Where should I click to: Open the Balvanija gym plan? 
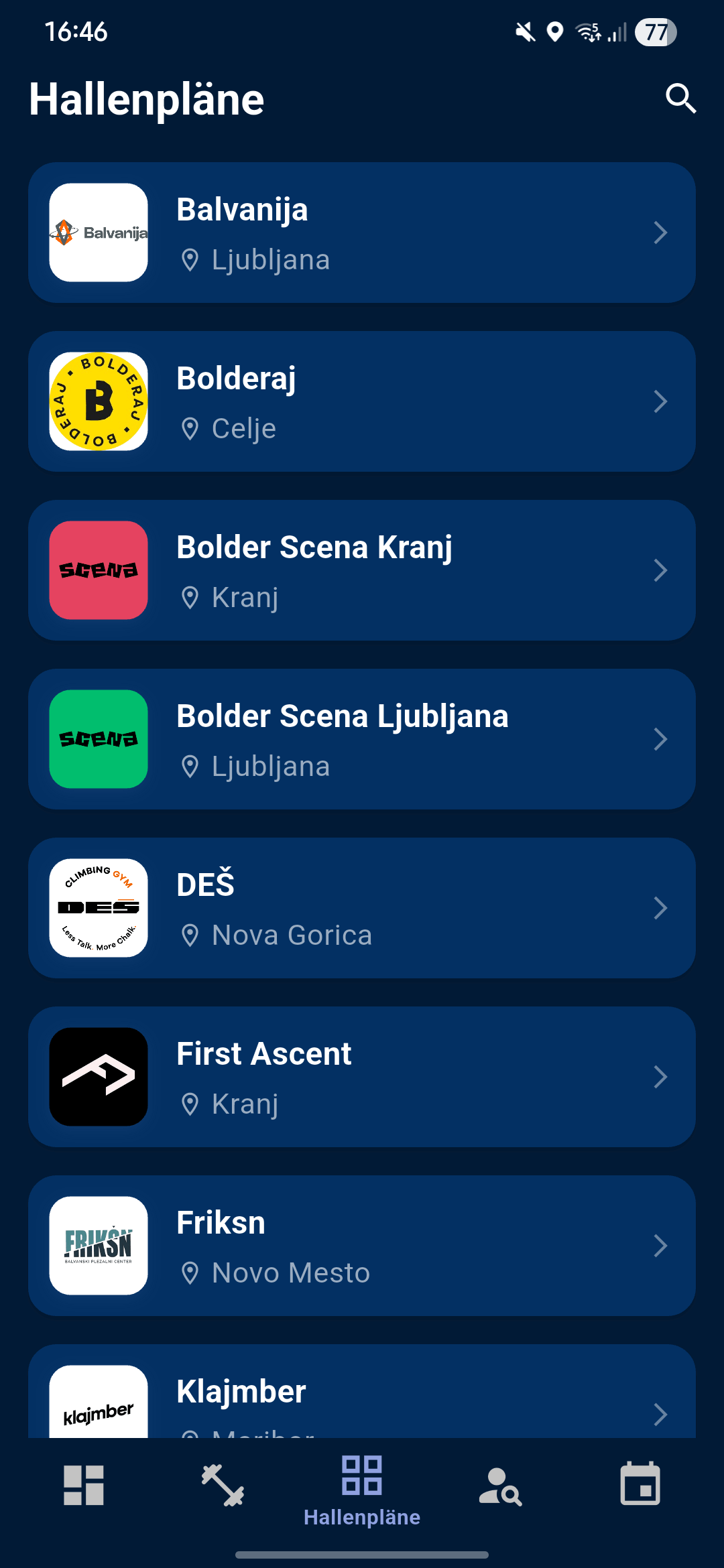[362, 233]
